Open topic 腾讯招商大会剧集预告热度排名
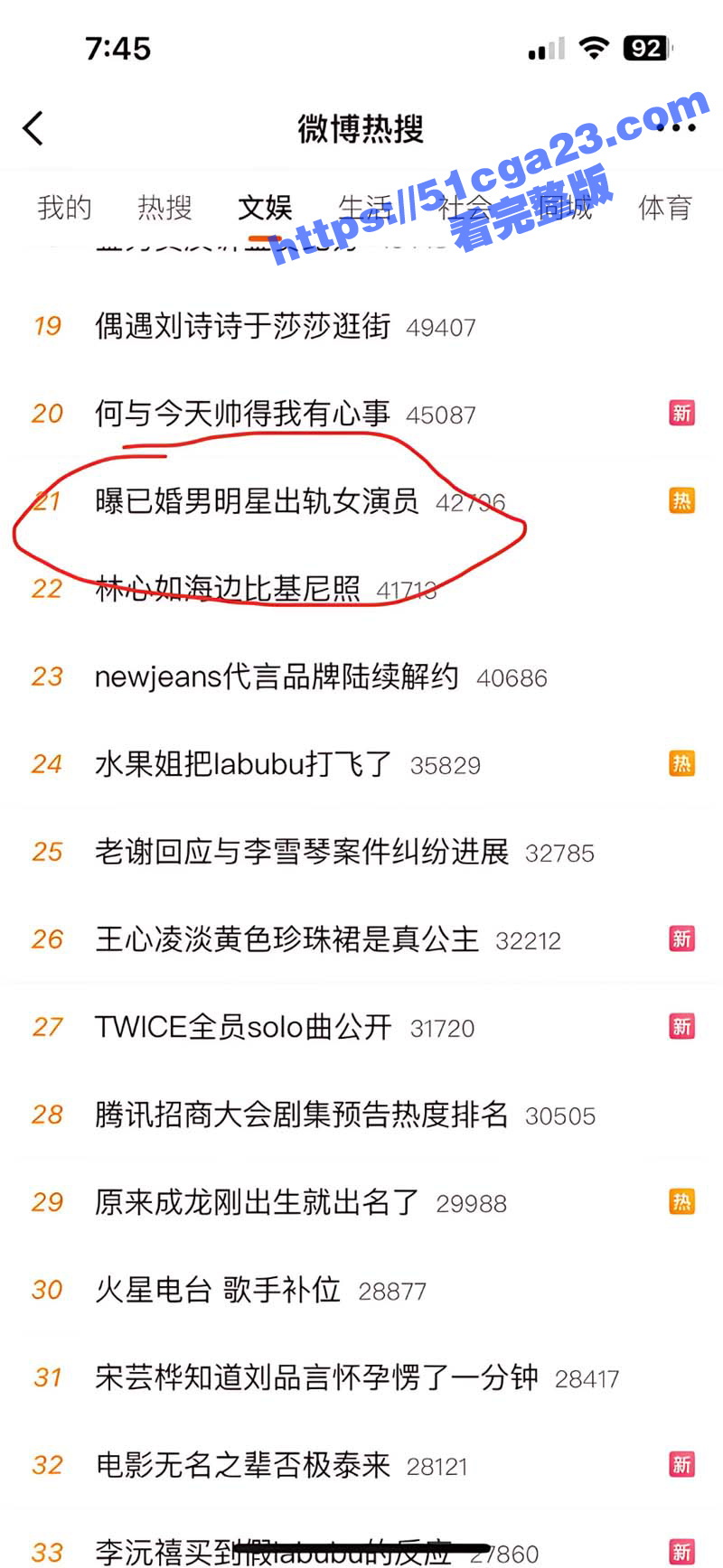This screenshot has height=1568, width=723. pyautogui.click(x=302, y=1115)
